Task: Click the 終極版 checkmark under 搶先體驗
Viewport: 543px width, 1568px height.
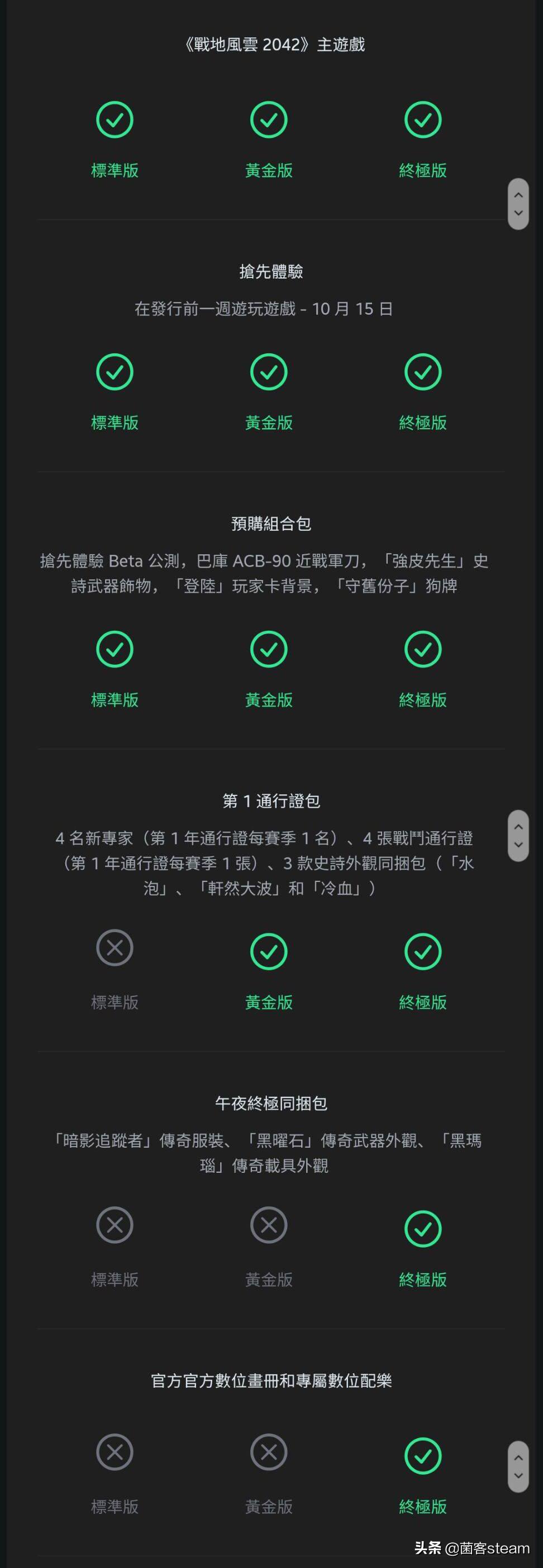Action: pos(423,372)
